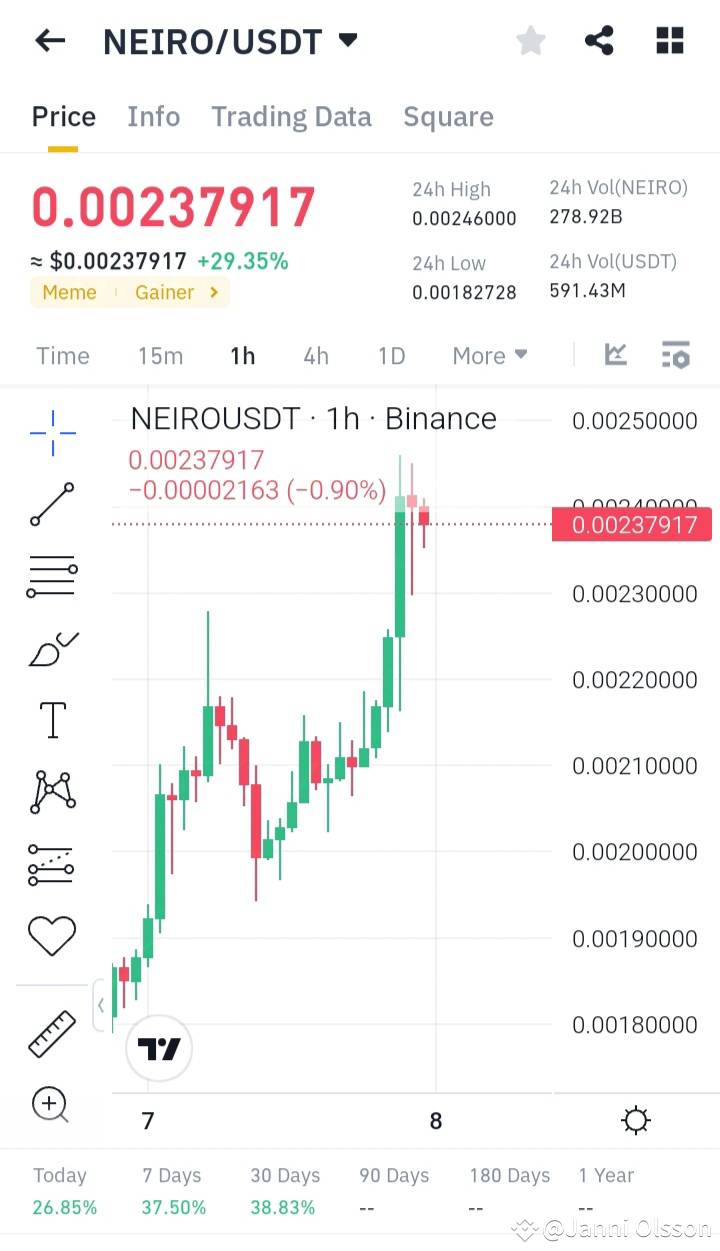Select the crosshair cursor tool
The width and height of the screenshot is (720, 1251).
[x=51, y=432]
